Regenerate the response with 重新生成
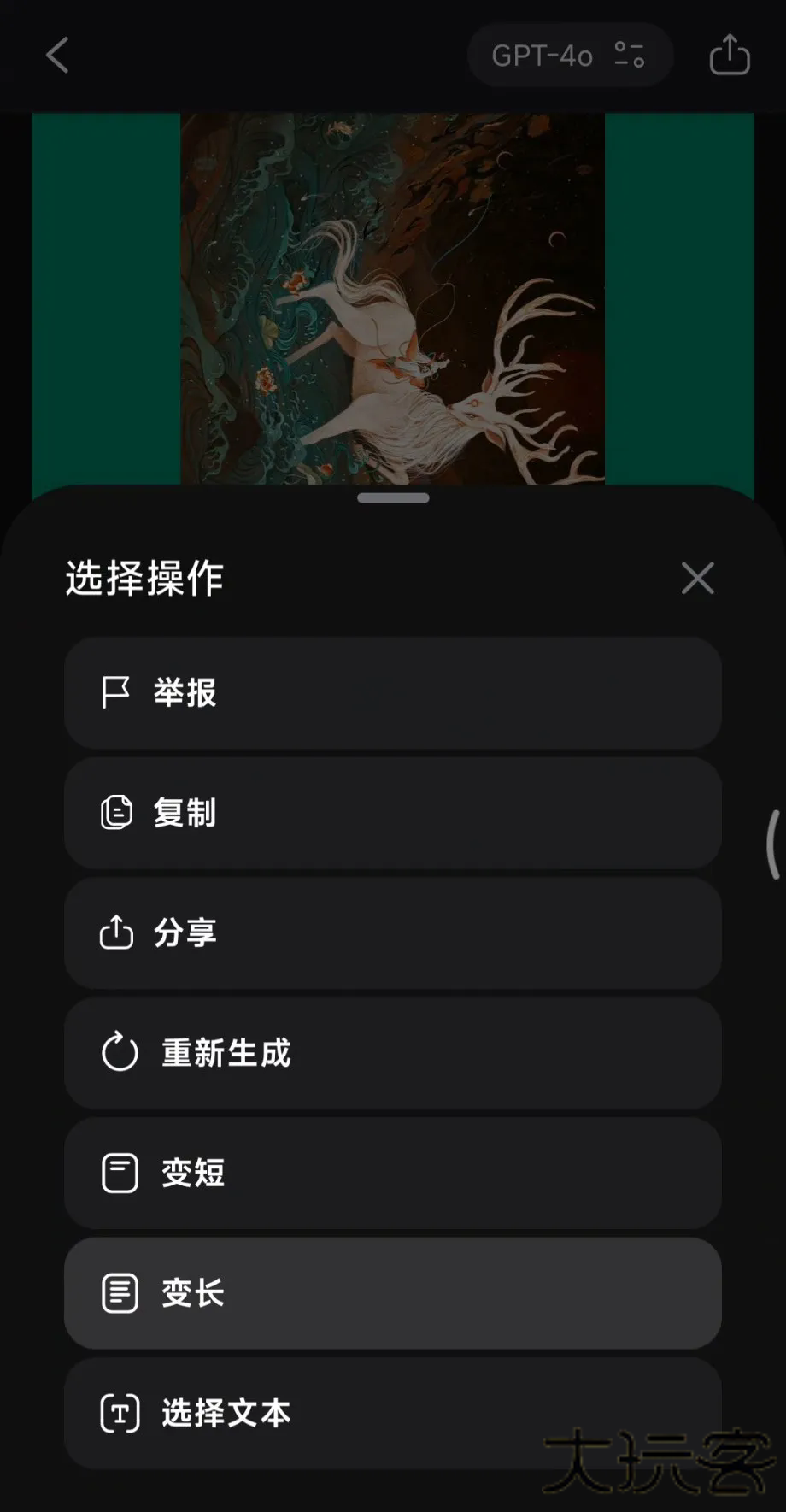786x1512 pixels. tap(392, 1053)
